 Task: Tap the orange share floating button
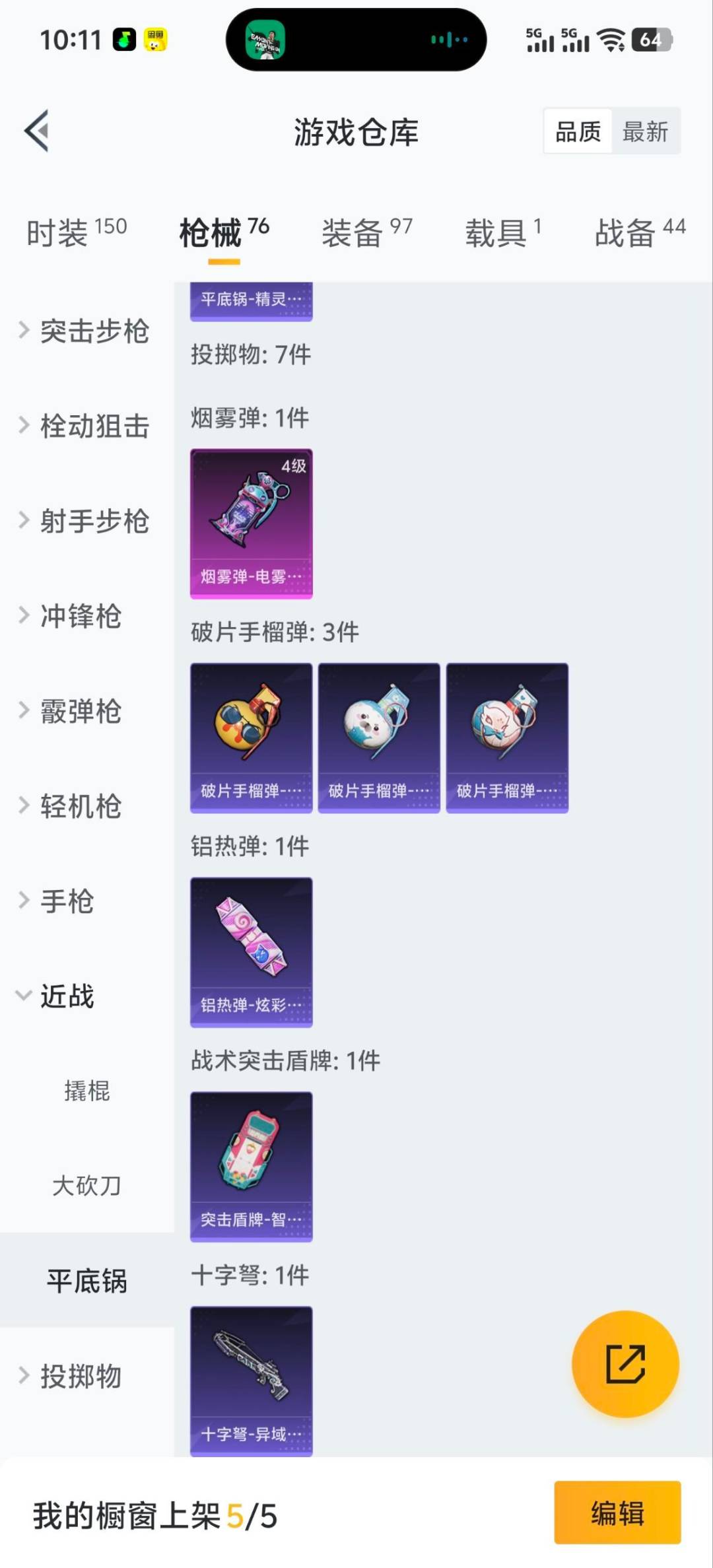tap(625, 1363)
